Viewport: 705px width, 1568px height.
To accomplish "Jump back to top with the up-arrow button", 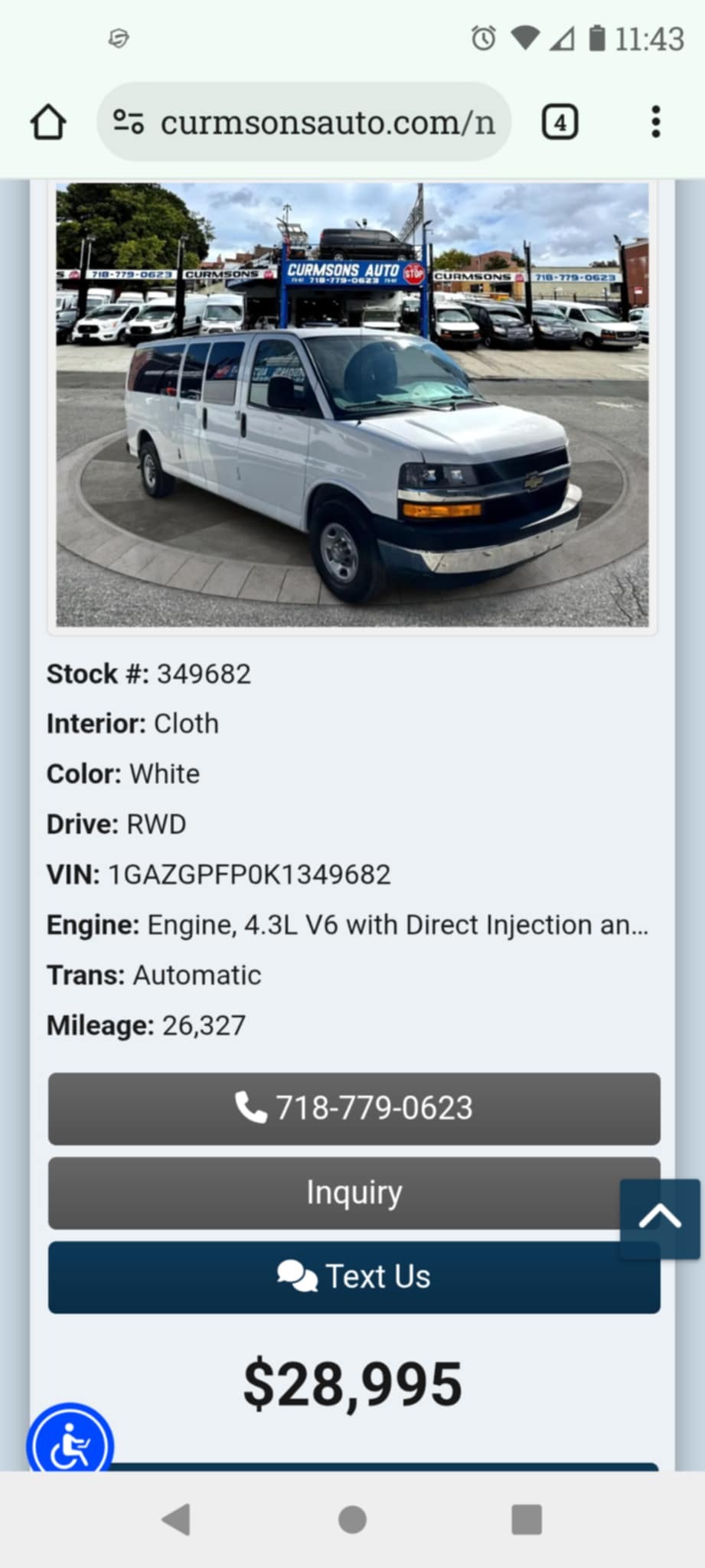I will pyautogui.click(x=660, y=1219).
